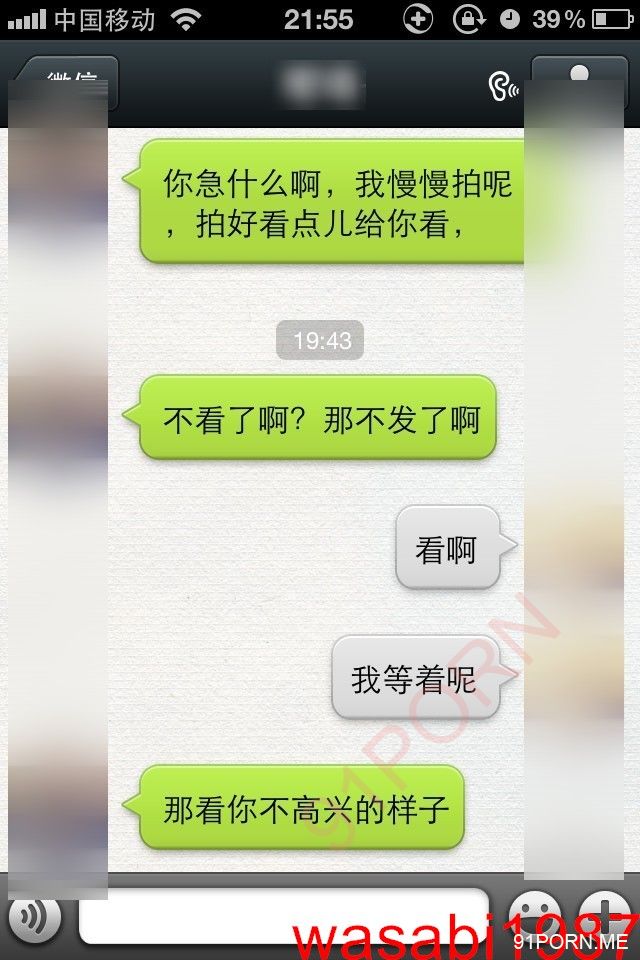Switch to voice message input
The width and height of the screenshot is (640, 960).
34,916
